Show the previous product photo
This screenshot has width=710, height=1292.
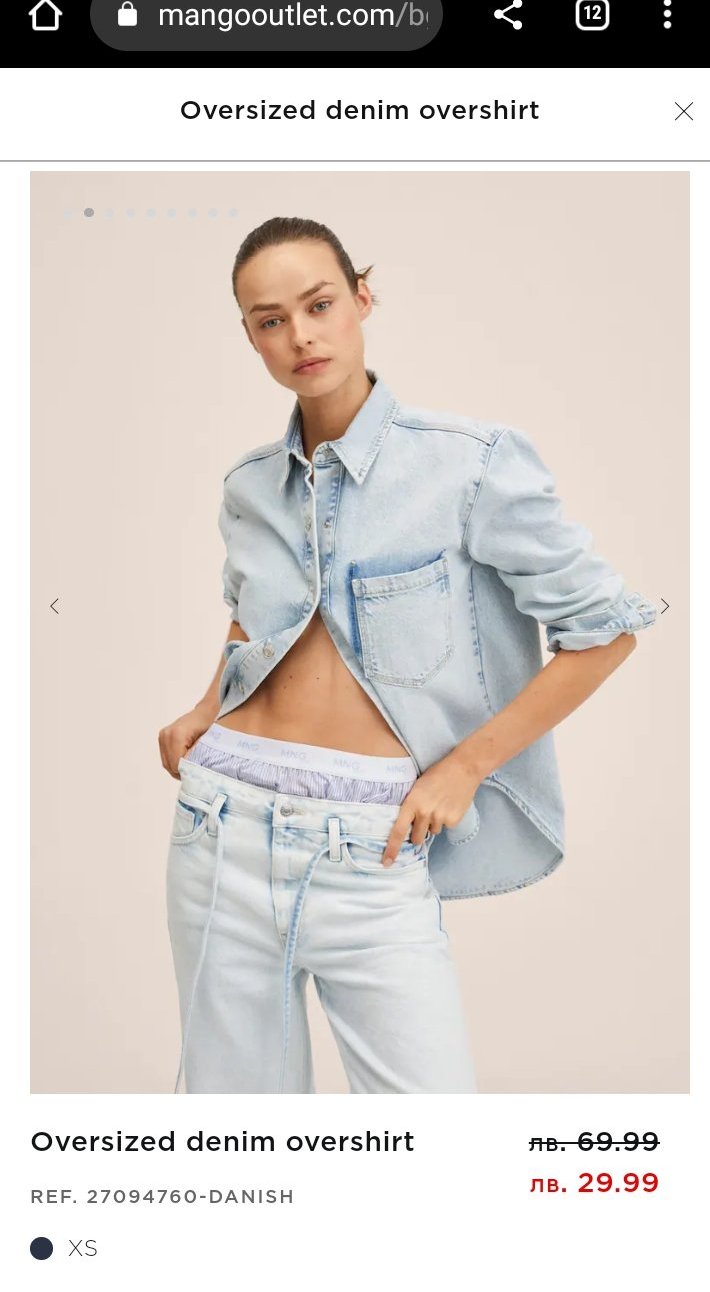point(55,606)
